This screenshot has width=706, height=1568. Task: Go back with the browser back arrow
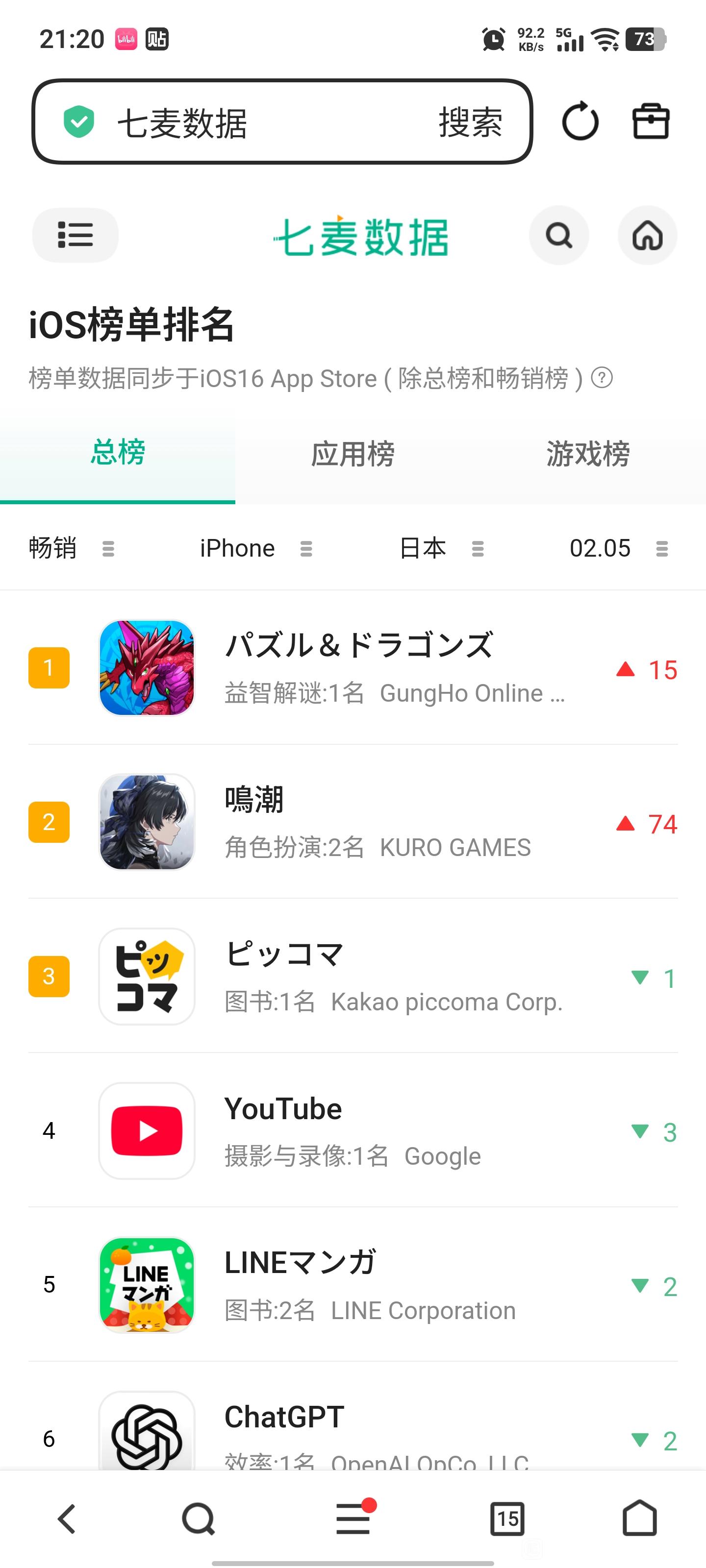[x=66, y=1519]
